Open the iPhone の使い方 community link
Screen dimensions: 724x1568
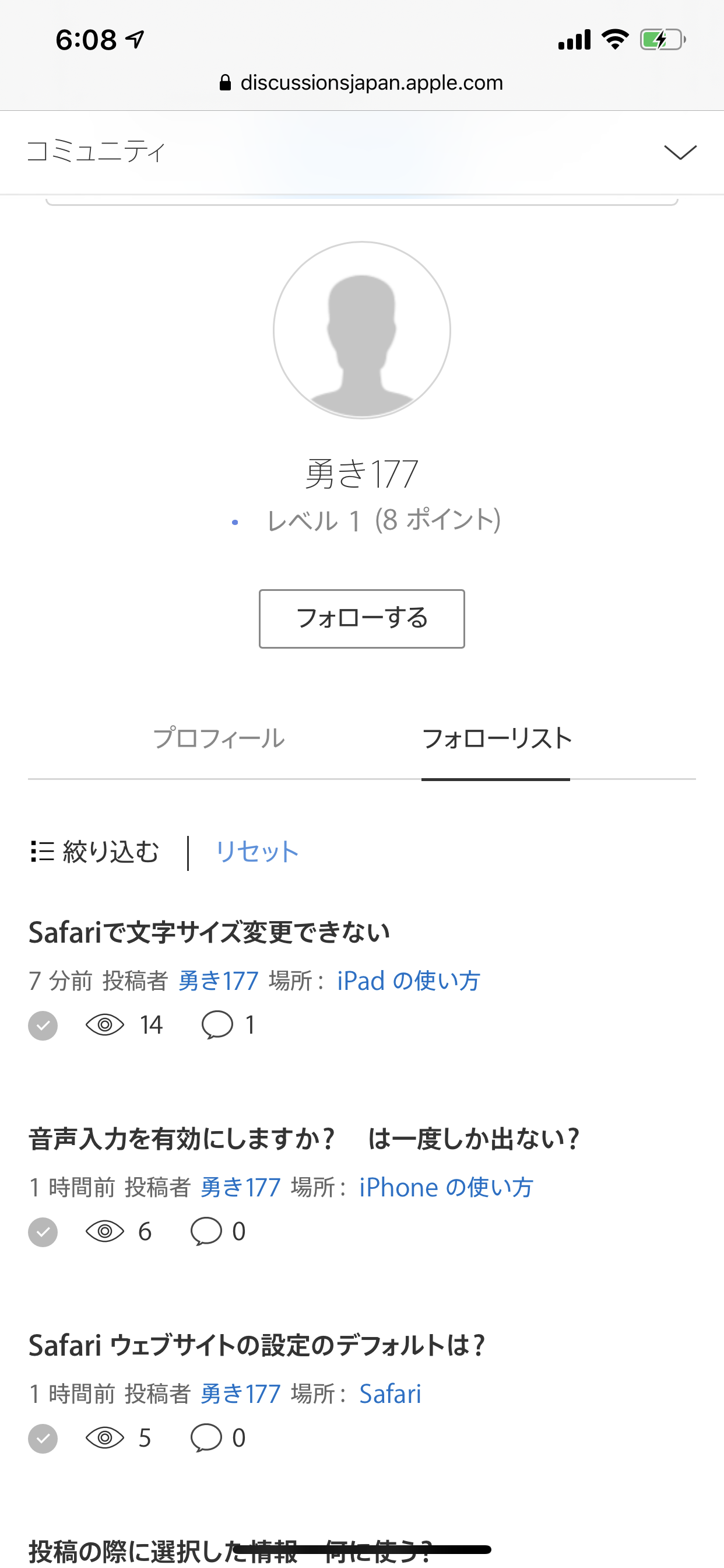pos(446,1188)
